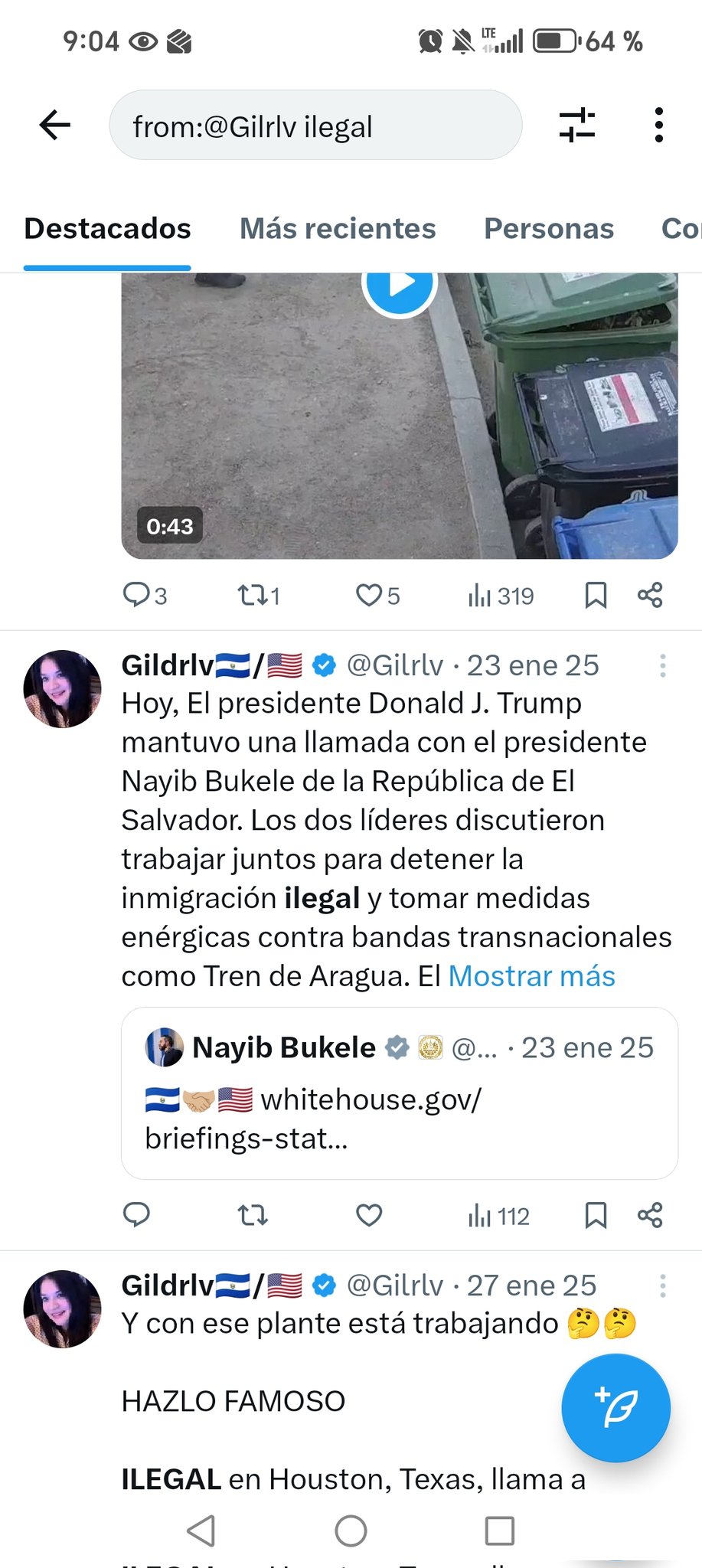Open search filter settings
This screenshot has height=1568, width=702.
coord(576,126)
